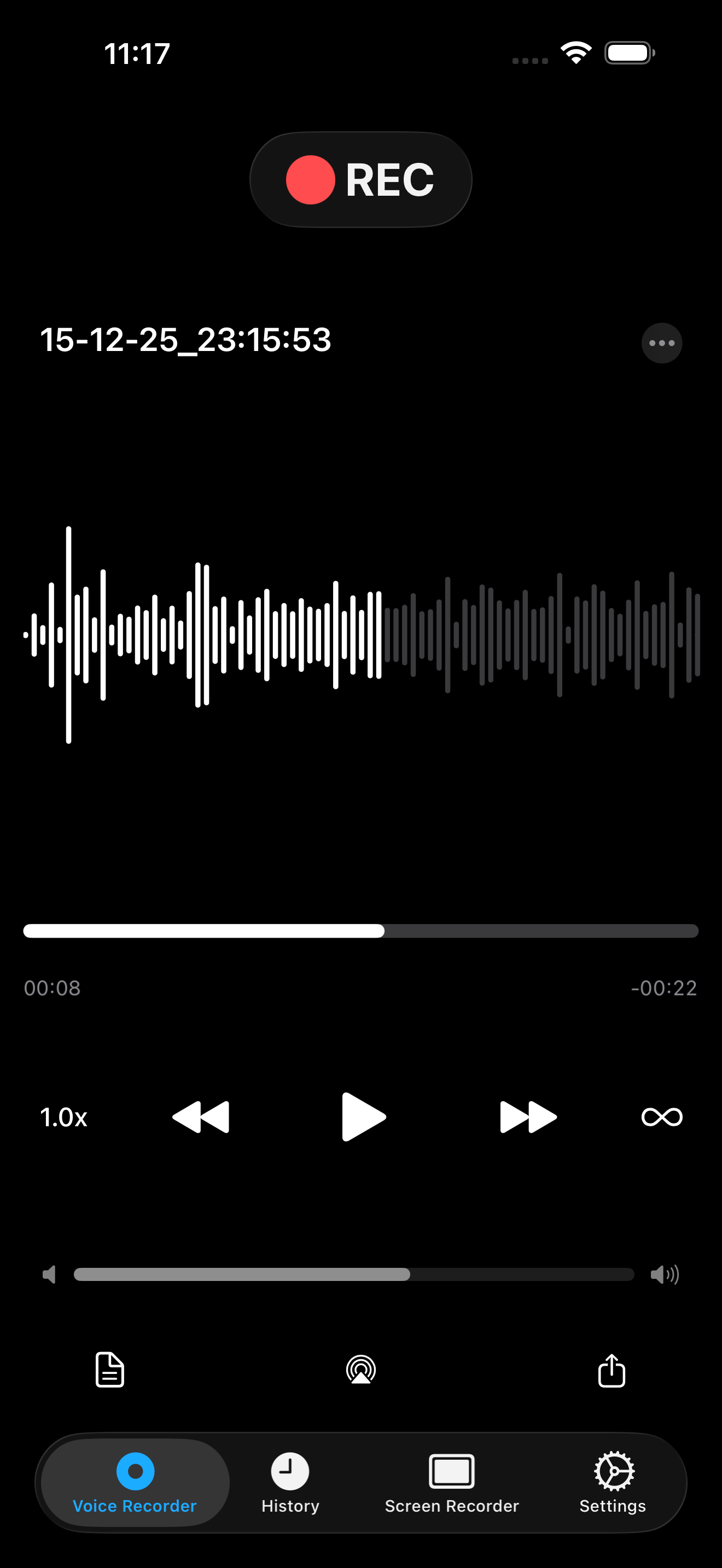This screenshot has width=722, height=1568.
Task: Open the transcript document icon
Action: tap(110, 1370)
